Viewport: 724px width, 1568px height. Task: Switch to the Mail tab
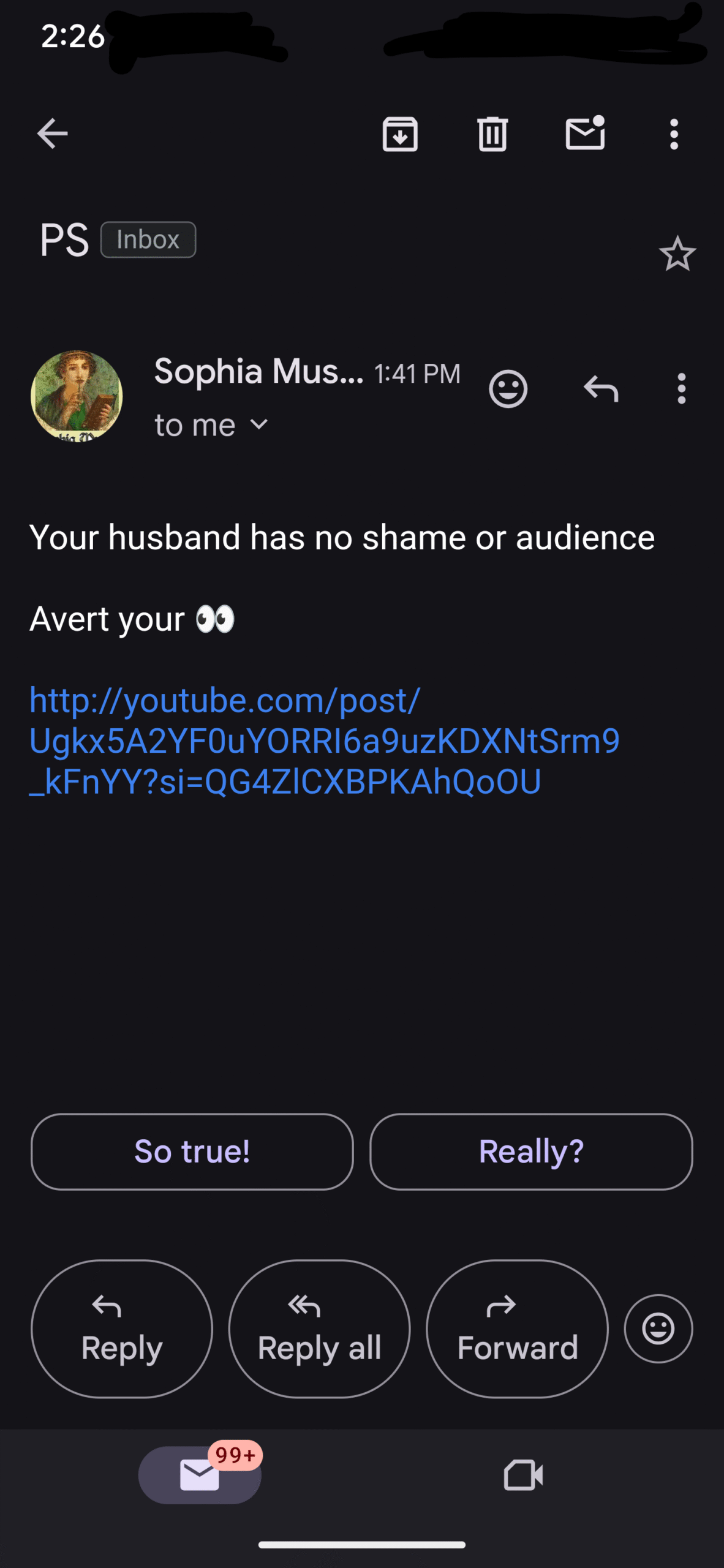(x=200, y=1475)
